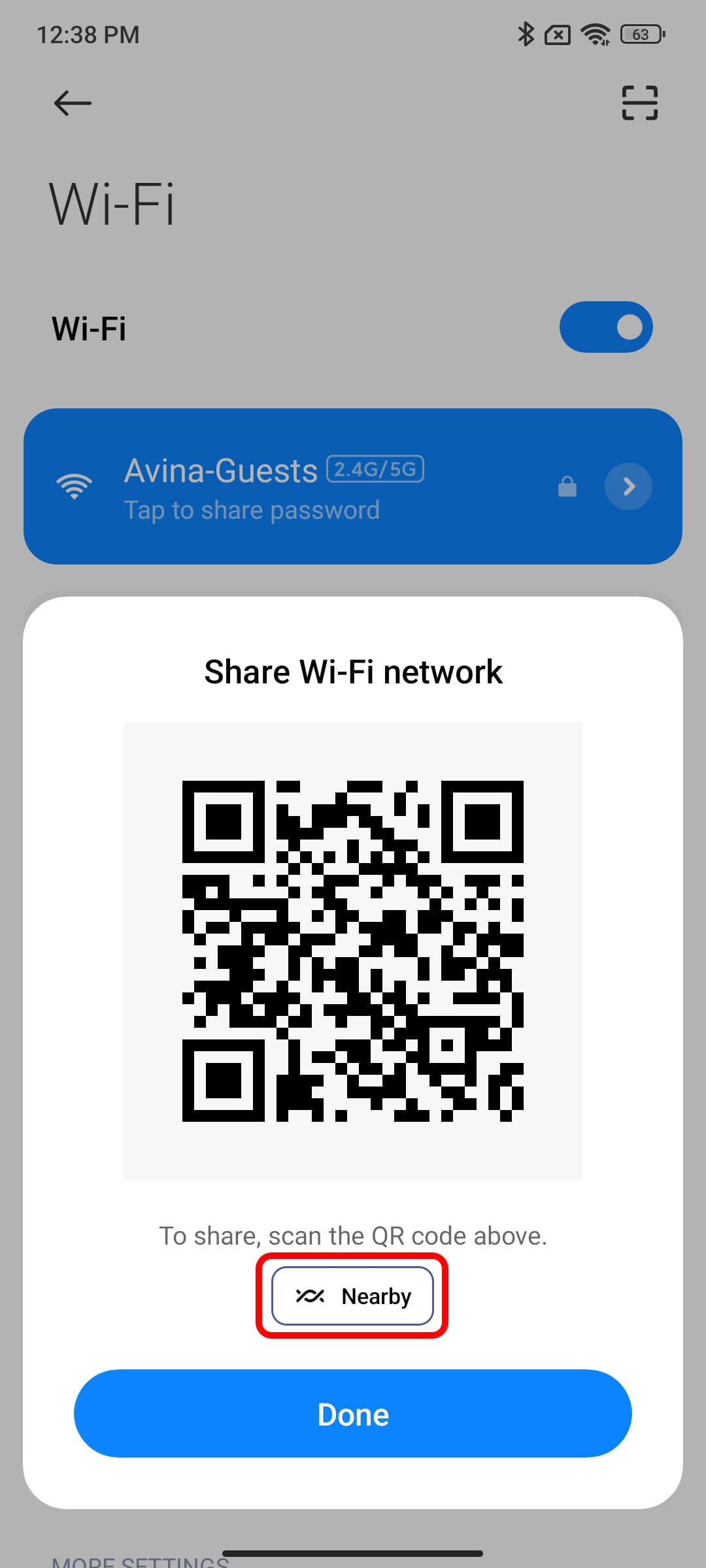Open the QR code scanner icon
Image resolution: width=706 pixels, height=1568 pixels.
(x=639, y=103)
